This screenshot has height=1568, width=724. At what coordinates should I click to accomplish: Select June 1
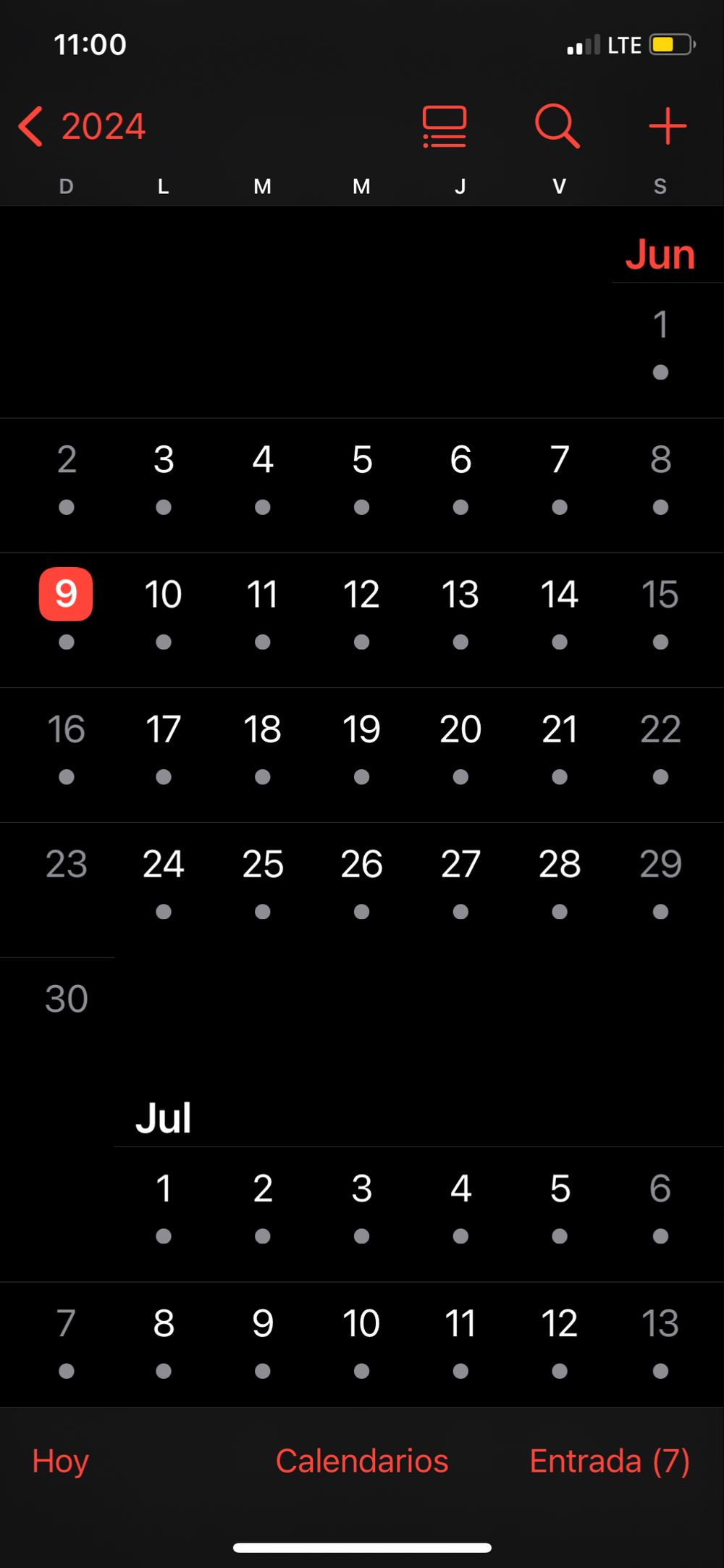tap(660, 324)
